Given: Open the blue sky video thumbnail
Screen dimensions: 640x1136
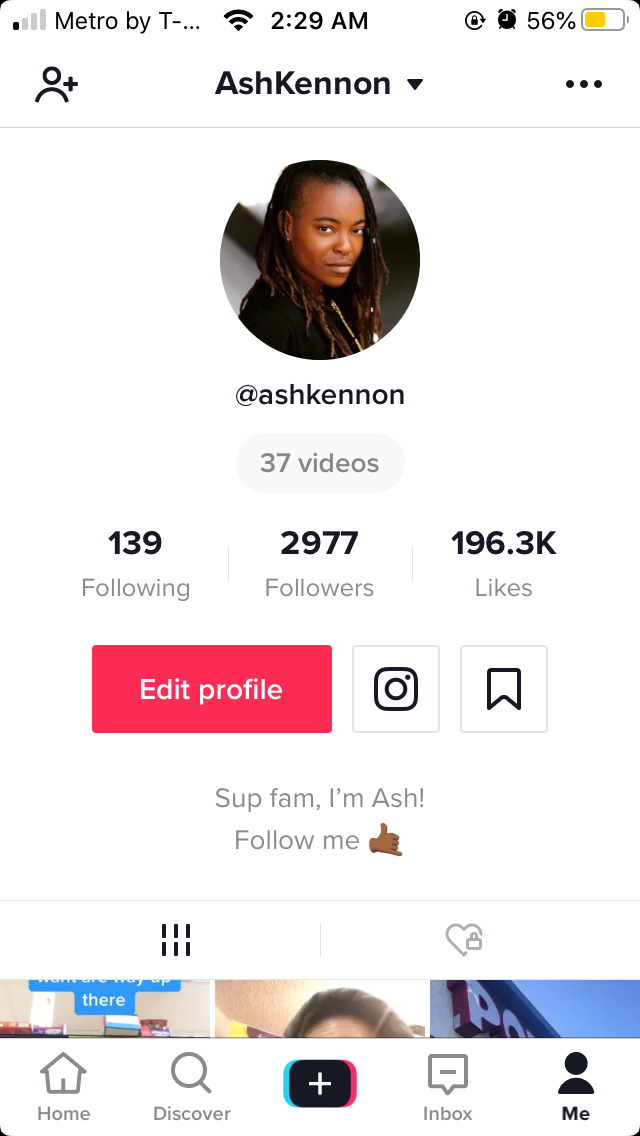Looking at the screenshot, I should [x=535, y=1008].
